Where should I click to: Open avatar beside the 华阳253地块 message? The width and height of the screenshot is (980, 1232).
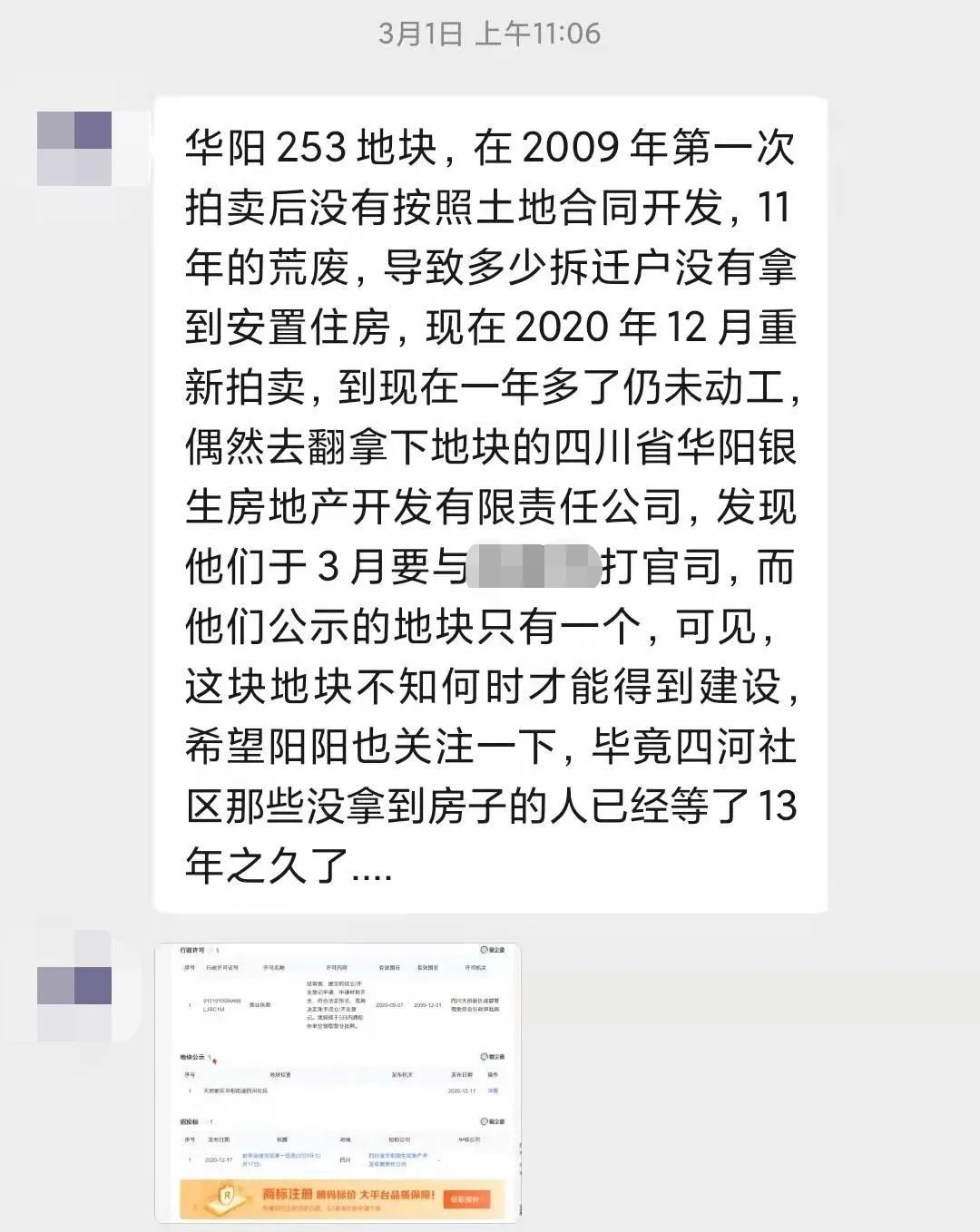(74, 149)
